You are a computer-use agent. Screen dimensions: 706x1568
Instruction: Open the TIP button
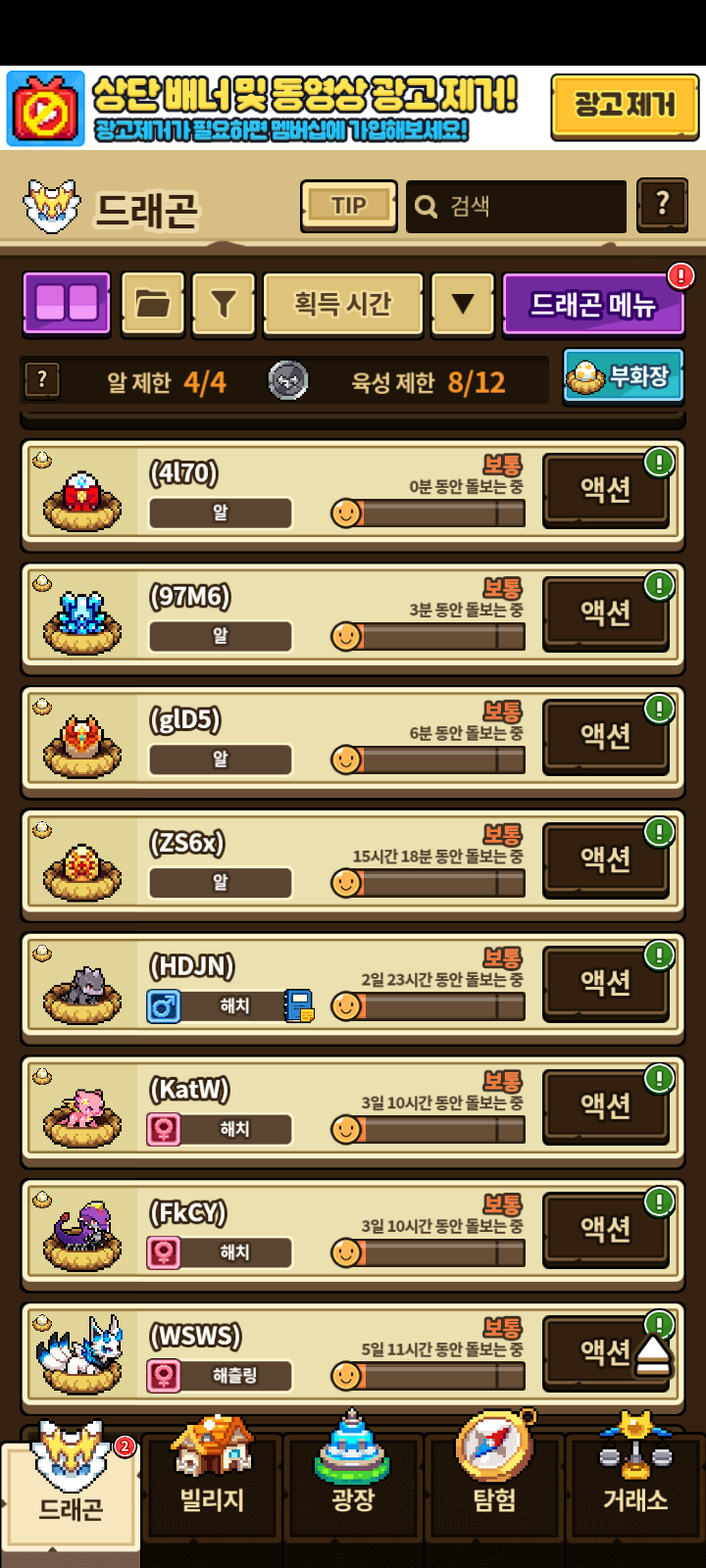pyautogui.click(x=348, y=206)
